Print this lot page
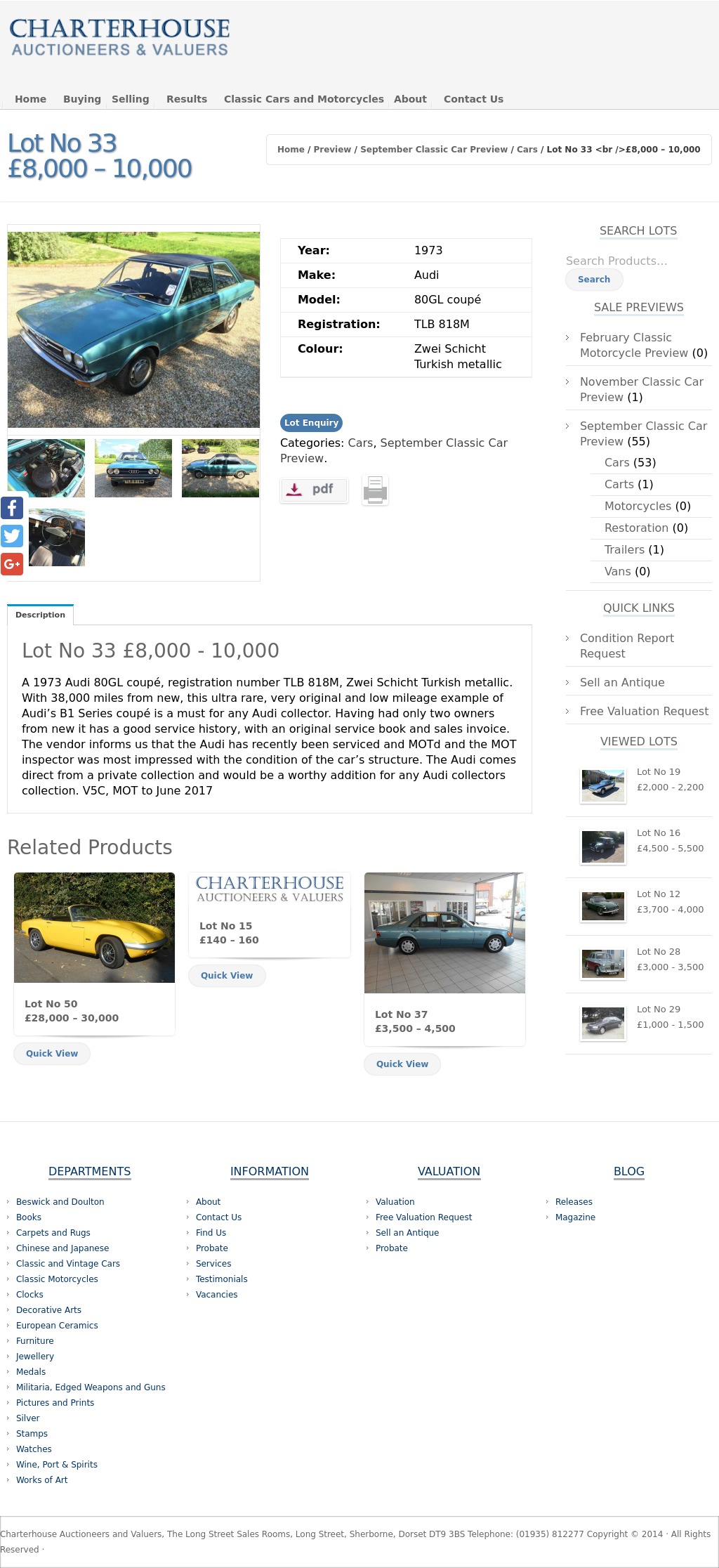 (375, 490)
